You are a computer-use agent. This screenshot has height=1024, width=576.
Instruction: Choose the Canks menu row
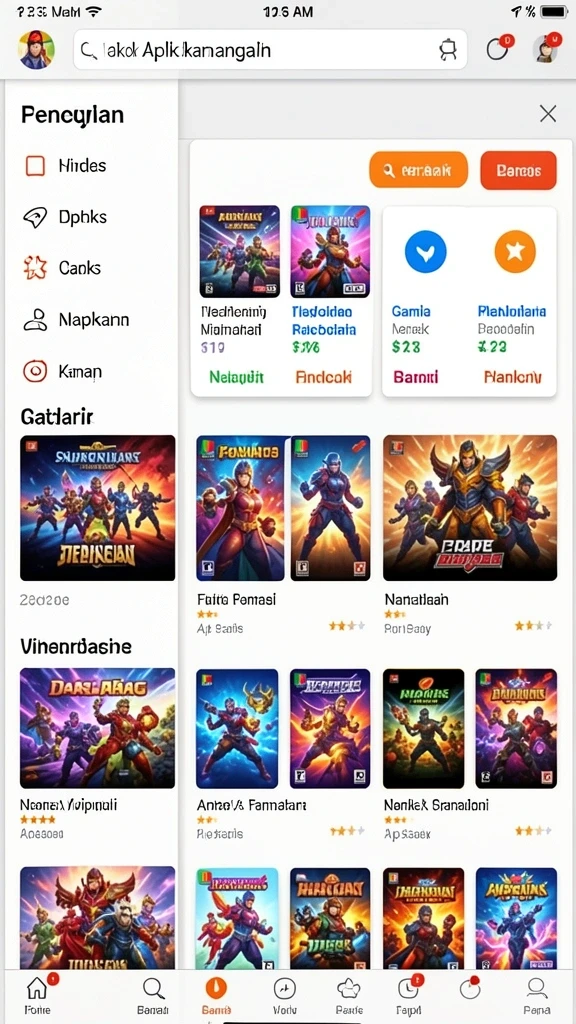[91, 268]
